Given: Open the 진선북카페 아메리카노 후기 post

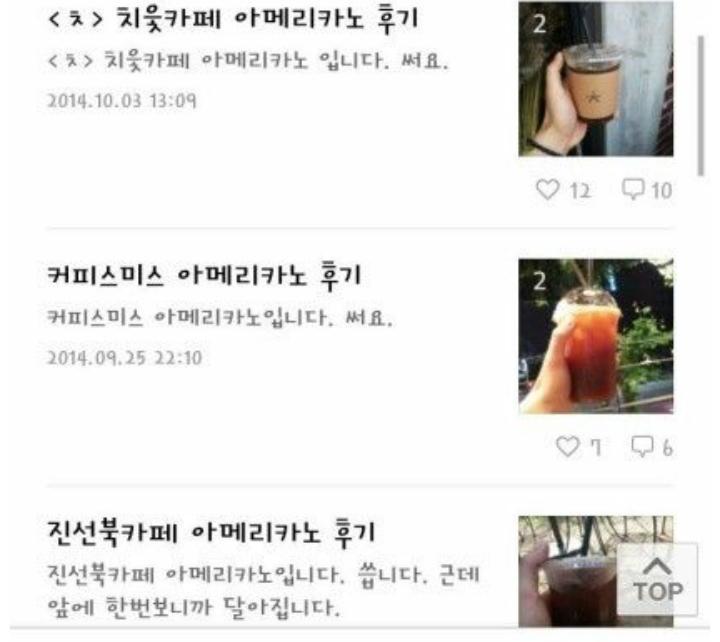Looking at the screenshot, I should [x=211, y=532].
